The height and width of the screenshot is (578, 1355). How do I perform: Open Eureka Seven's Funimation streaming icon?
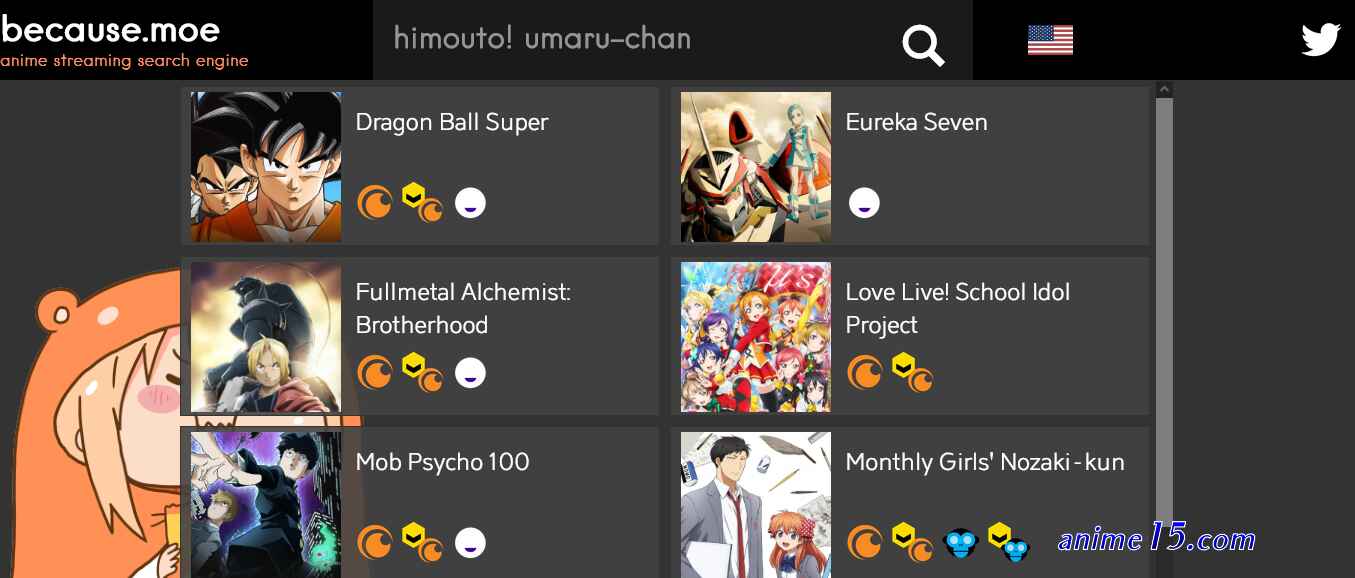[x=864, y=203]
